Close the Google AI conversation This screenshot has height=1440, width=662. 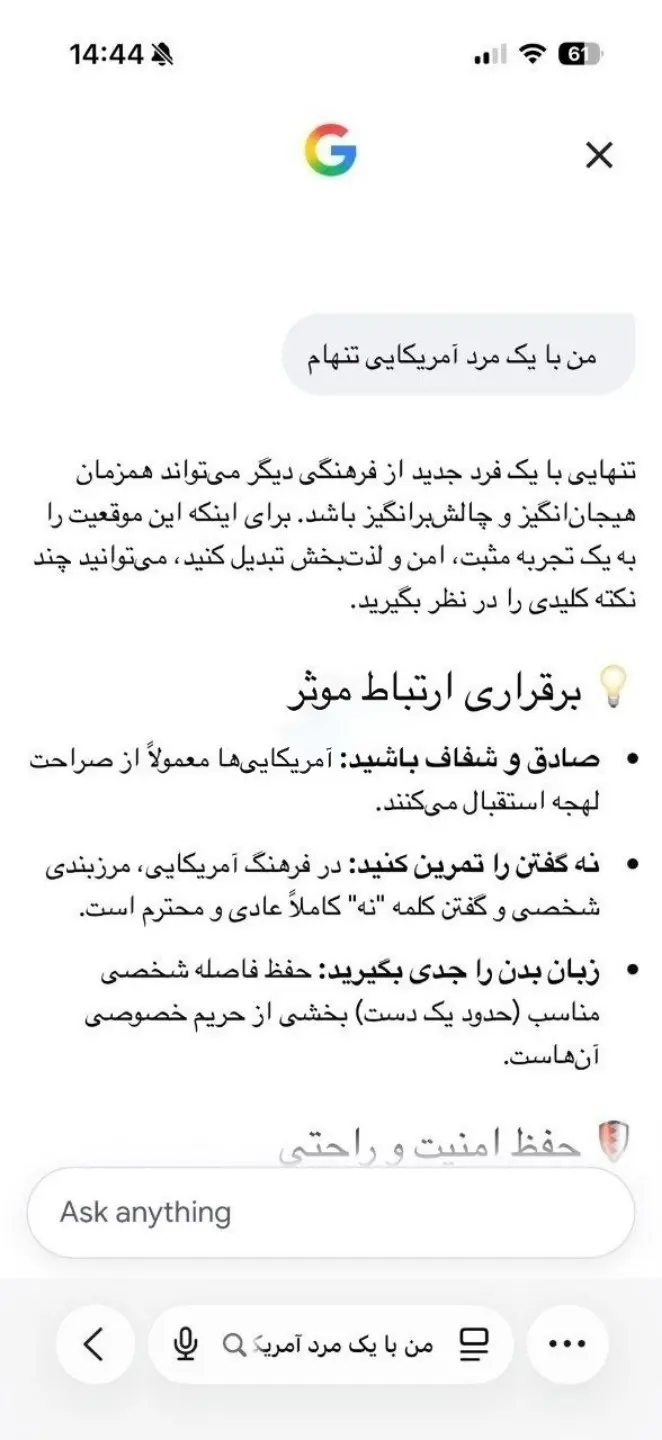pos(598,155)
